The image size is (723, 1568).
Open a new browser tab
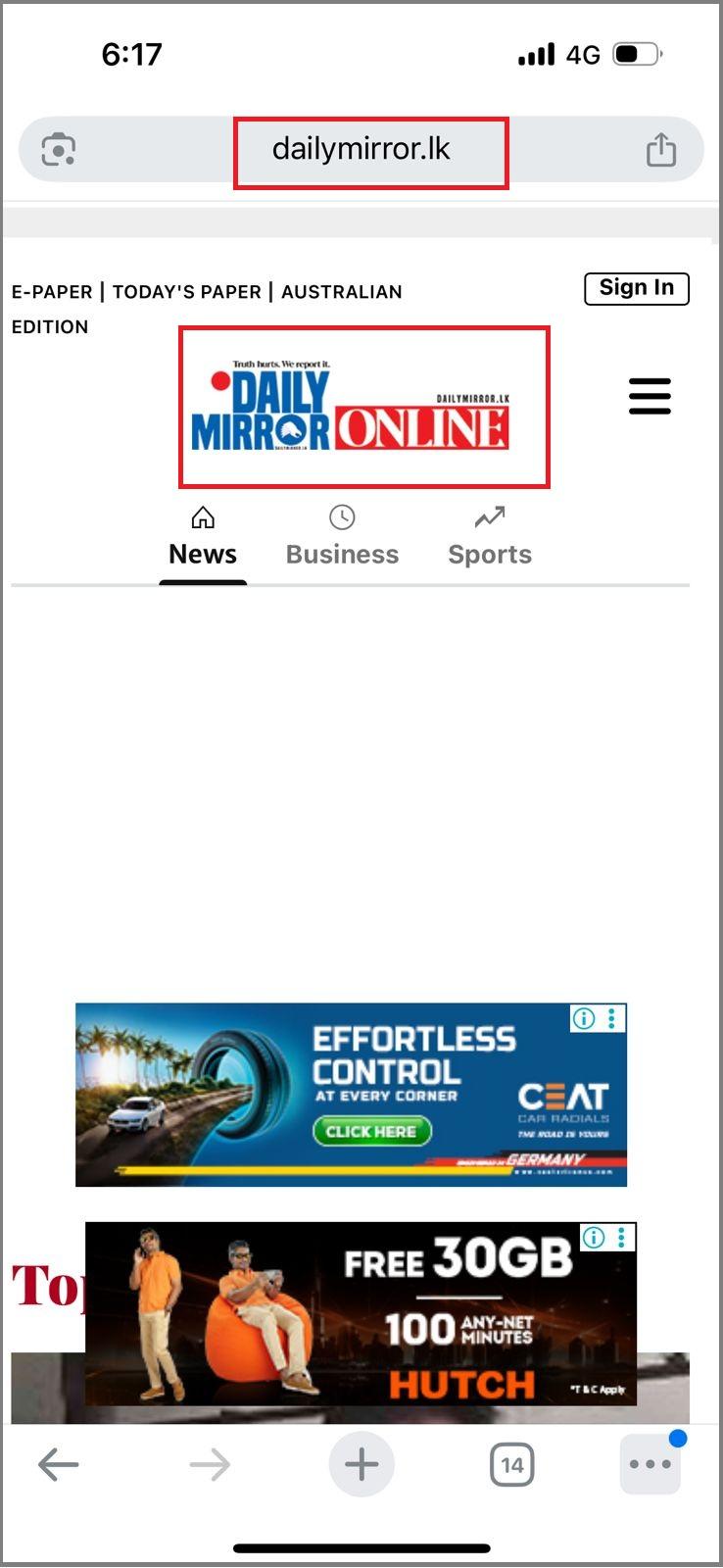pyautogui.click(x=361, y=1465)
